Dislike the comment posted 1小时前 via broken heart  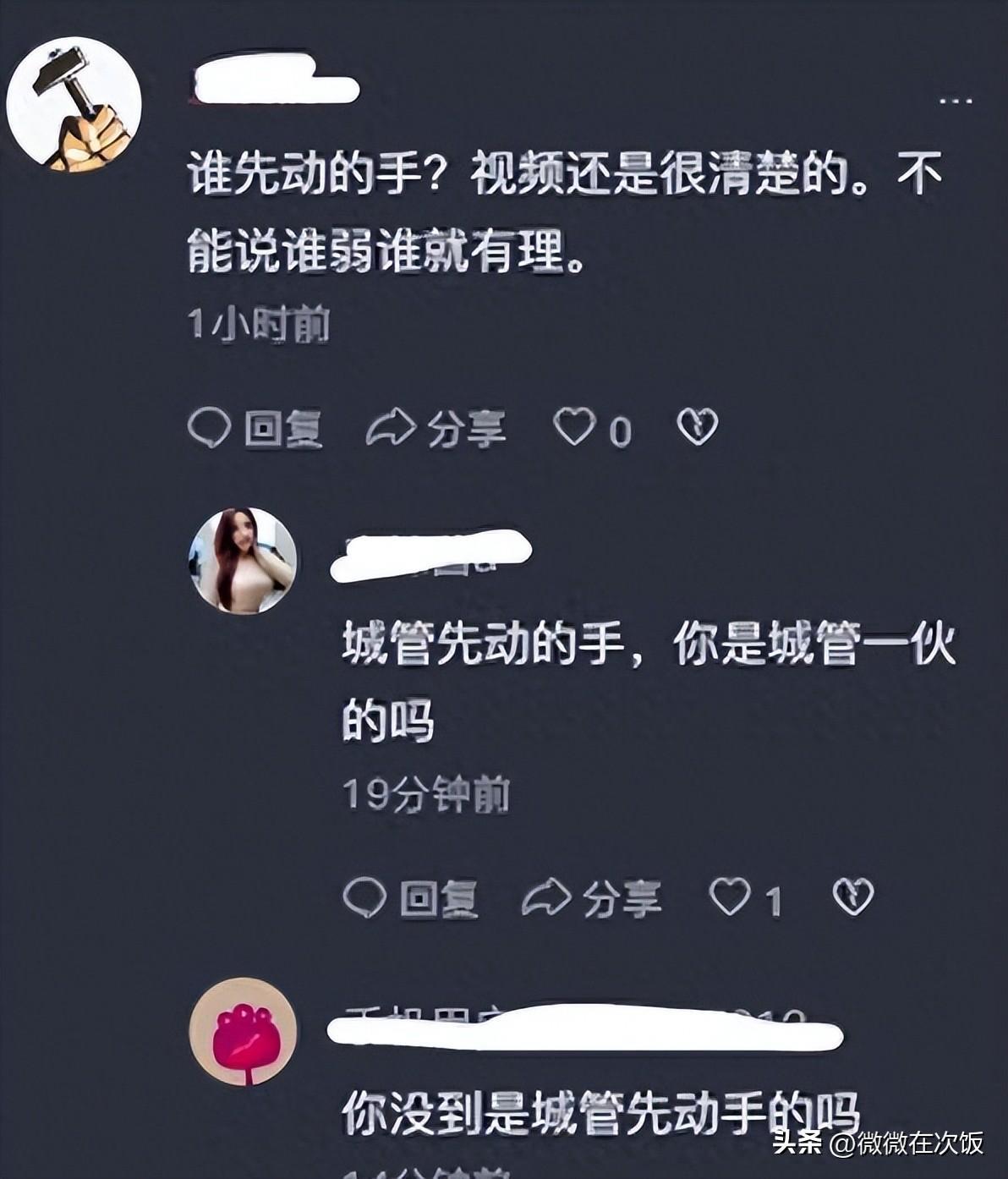698,427
